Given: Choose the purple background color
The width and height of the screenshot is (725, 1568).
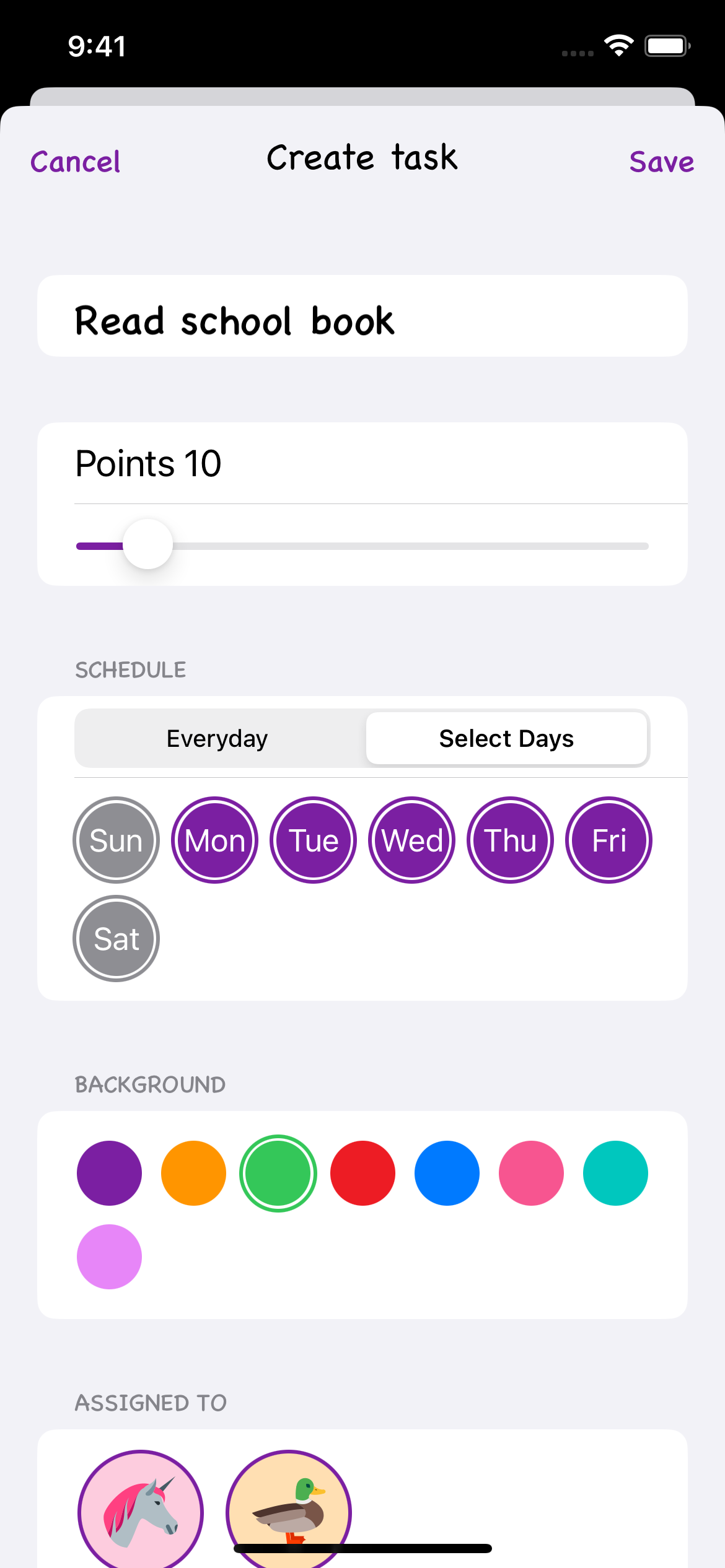Looking at the screenshot, I should click(110, 1174).
